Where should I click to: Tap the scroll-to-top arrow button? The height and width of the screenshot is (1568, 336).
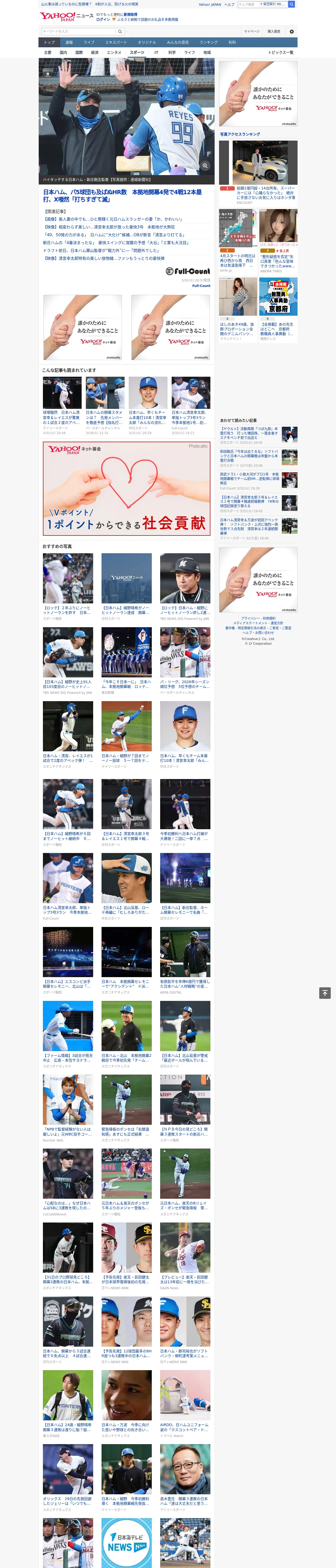click(325, 993)
